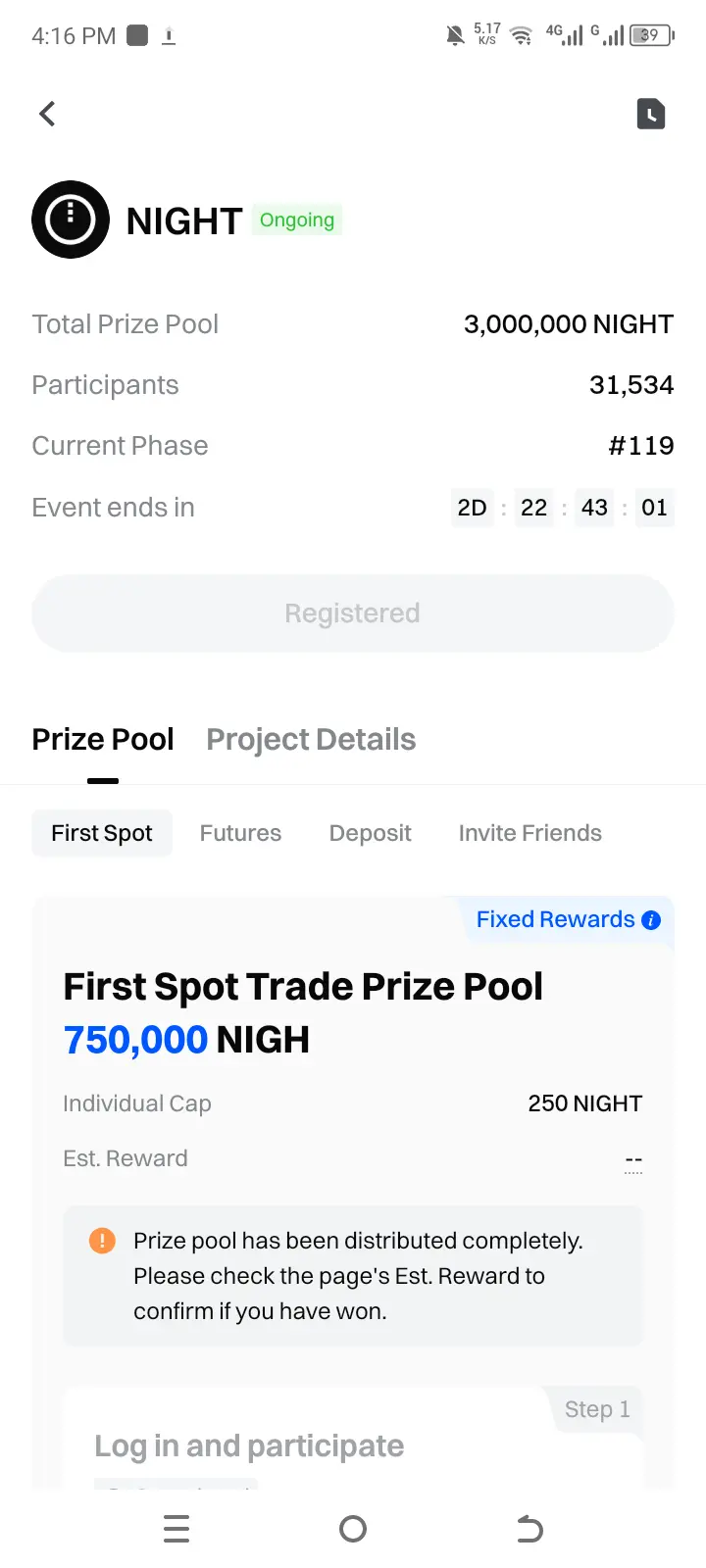Open the system recent apps menu

point(176,1529)
